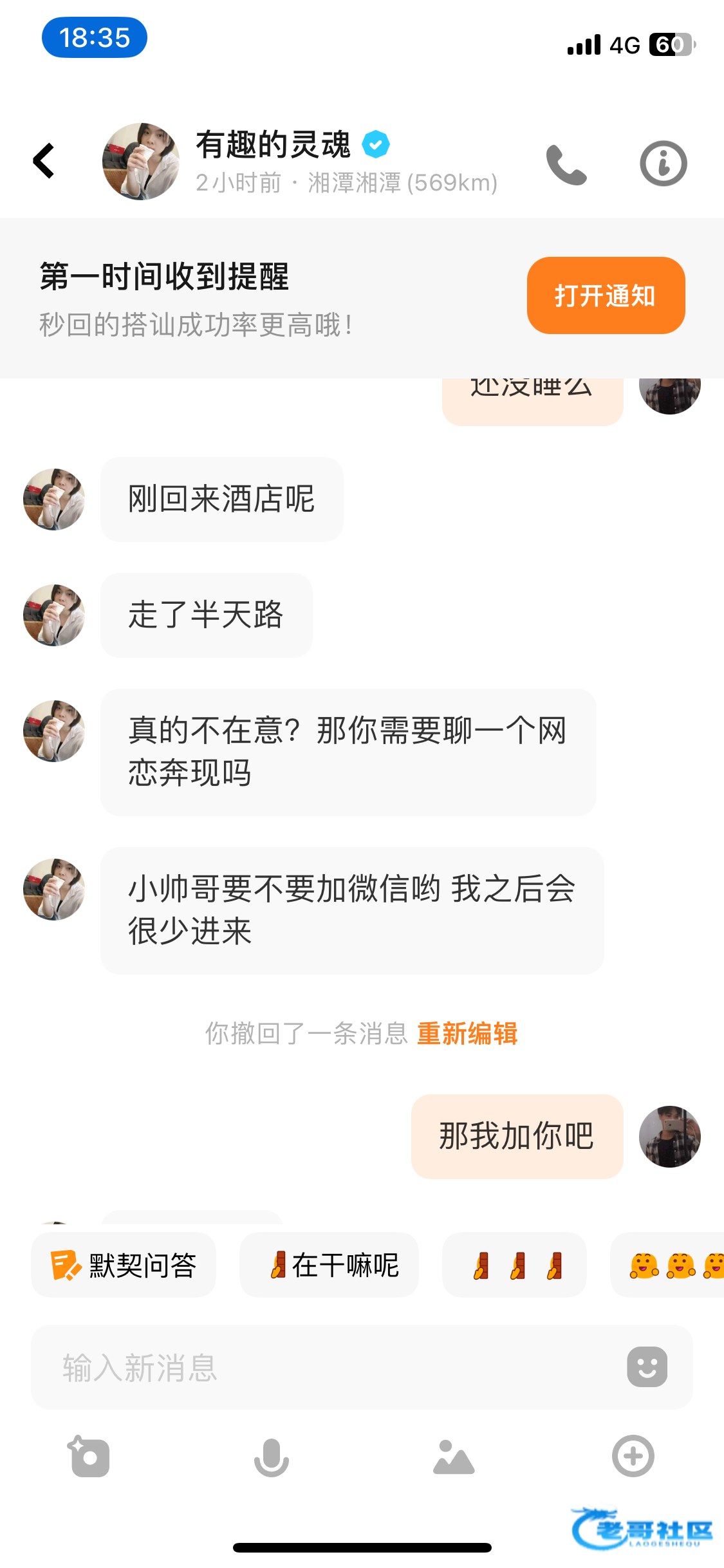Open more attachment options

pyautogui.click(x=633, y=1456)
